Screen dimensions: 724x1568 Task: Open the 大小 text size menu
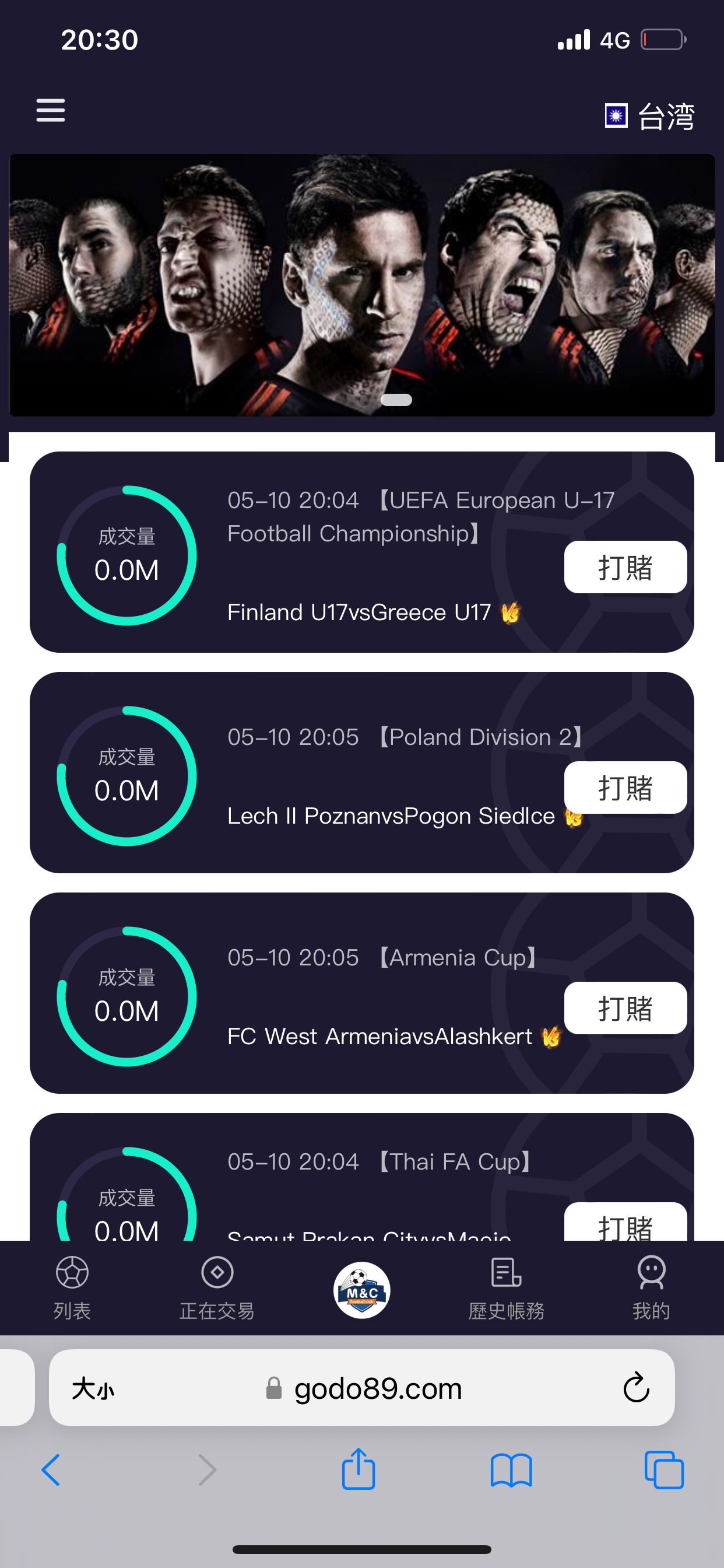[93, 1389]
